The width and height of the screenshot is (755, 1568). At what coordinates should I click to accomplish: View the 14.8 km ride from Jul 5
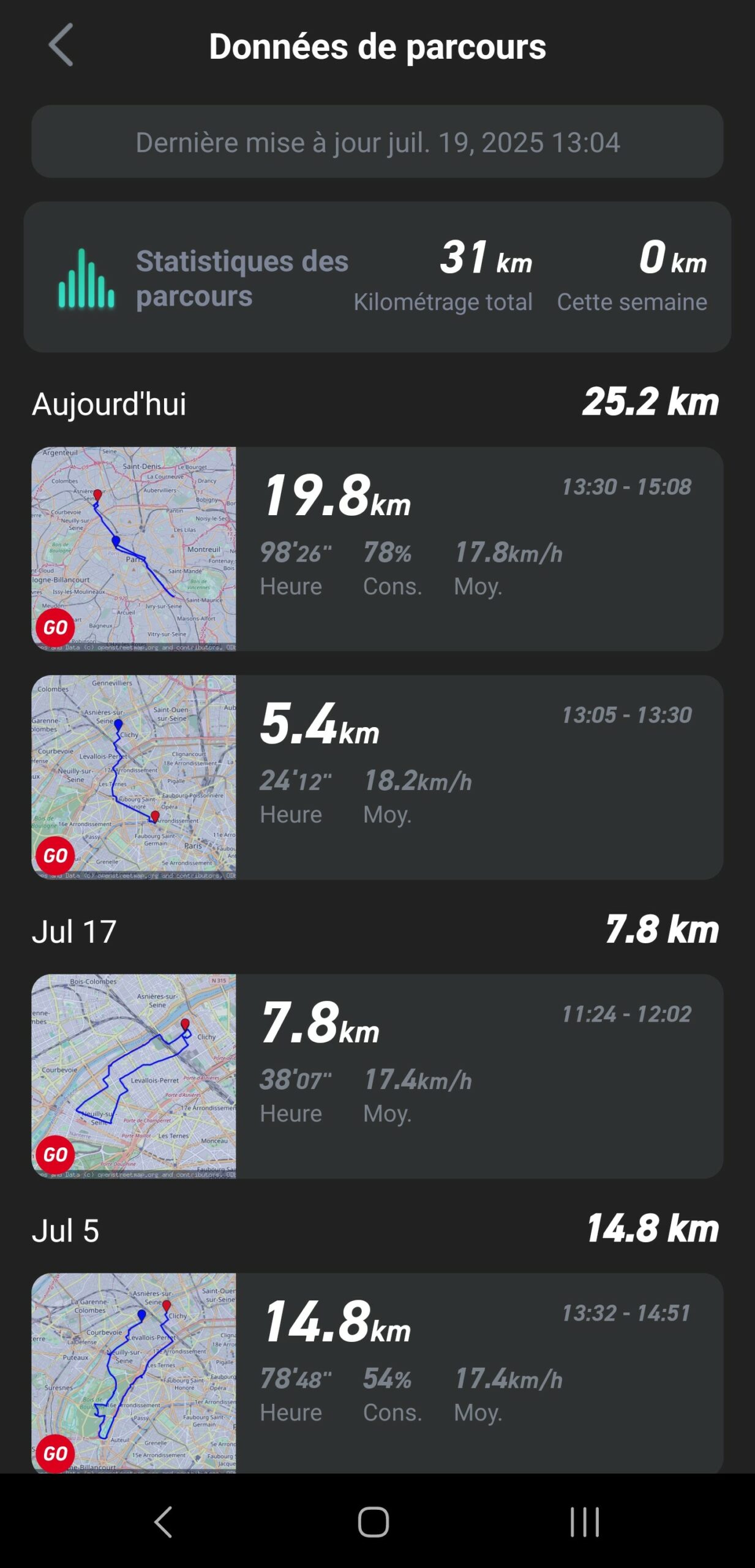pyautogui.click(x=377, y=1373)
